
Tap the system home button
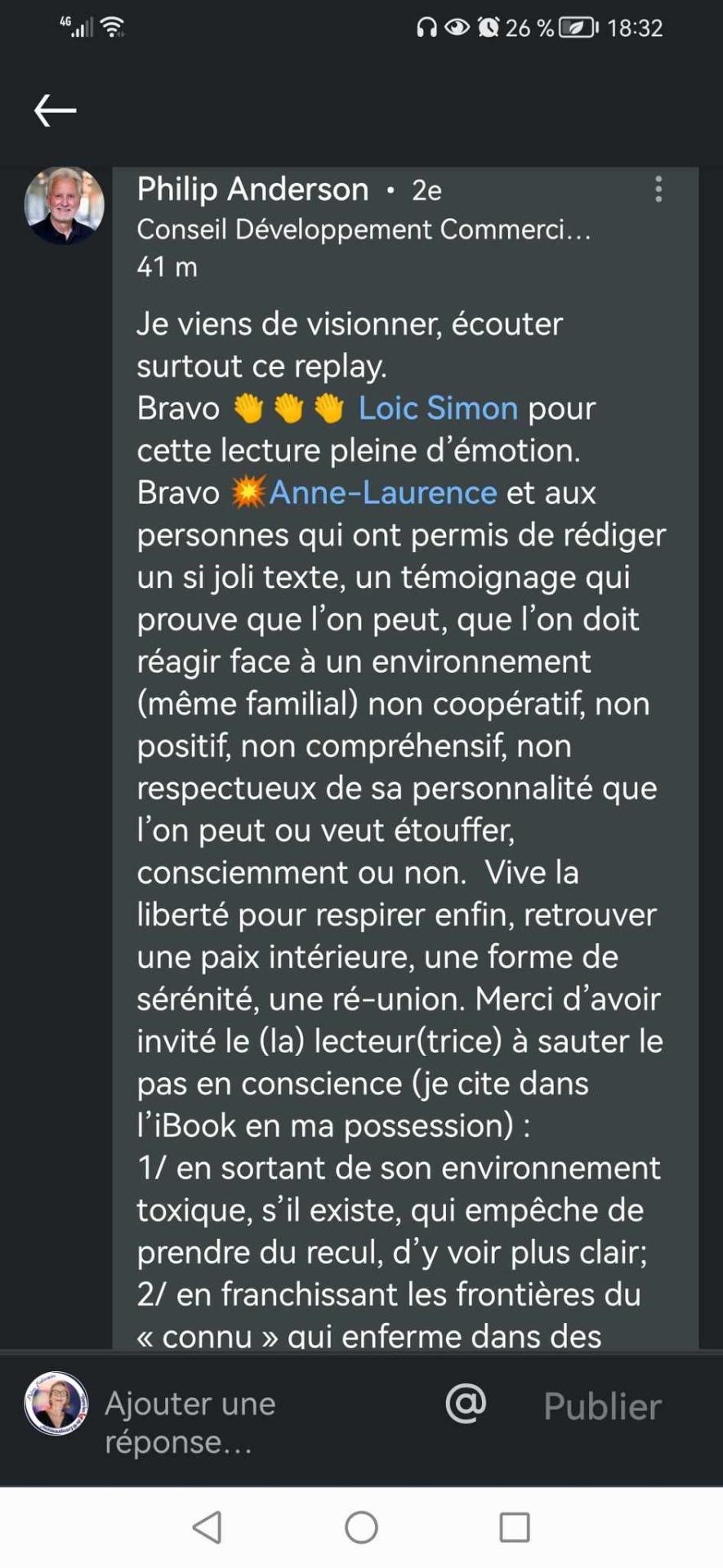pos(361,1526)
